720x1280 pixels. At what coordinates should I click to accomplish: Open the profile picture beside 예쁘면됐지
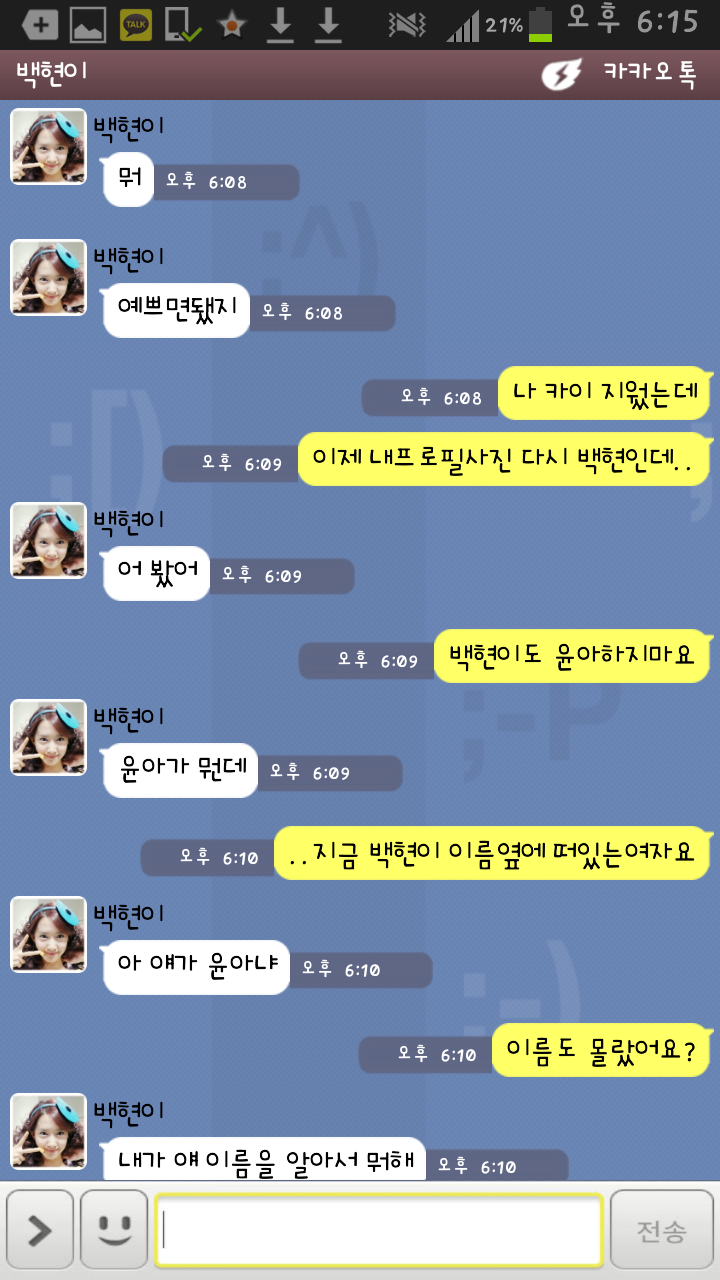point(48,278)
